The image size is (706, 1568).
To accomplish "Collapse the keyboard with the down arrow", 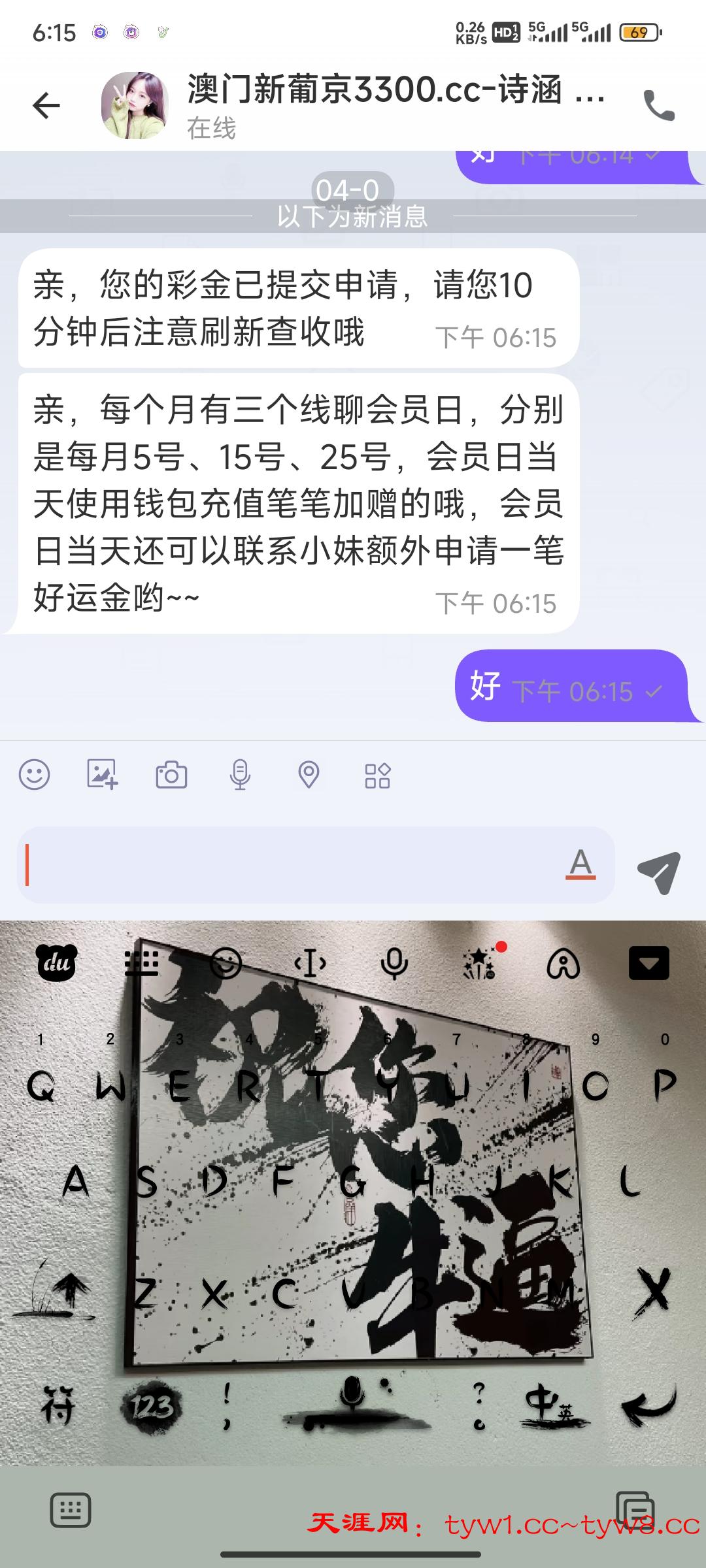I will (x=648, y=963).
